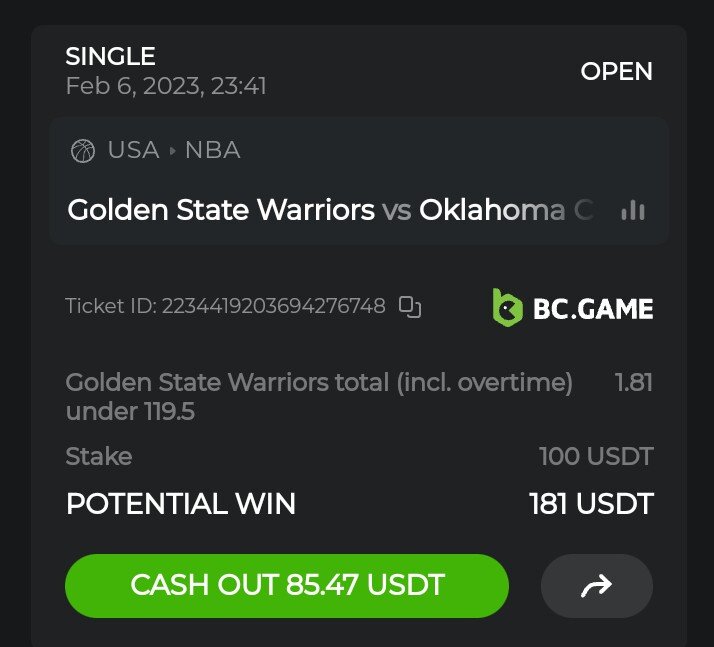Copy the ticket ID

pyautogui.click(x=409, y=307)
